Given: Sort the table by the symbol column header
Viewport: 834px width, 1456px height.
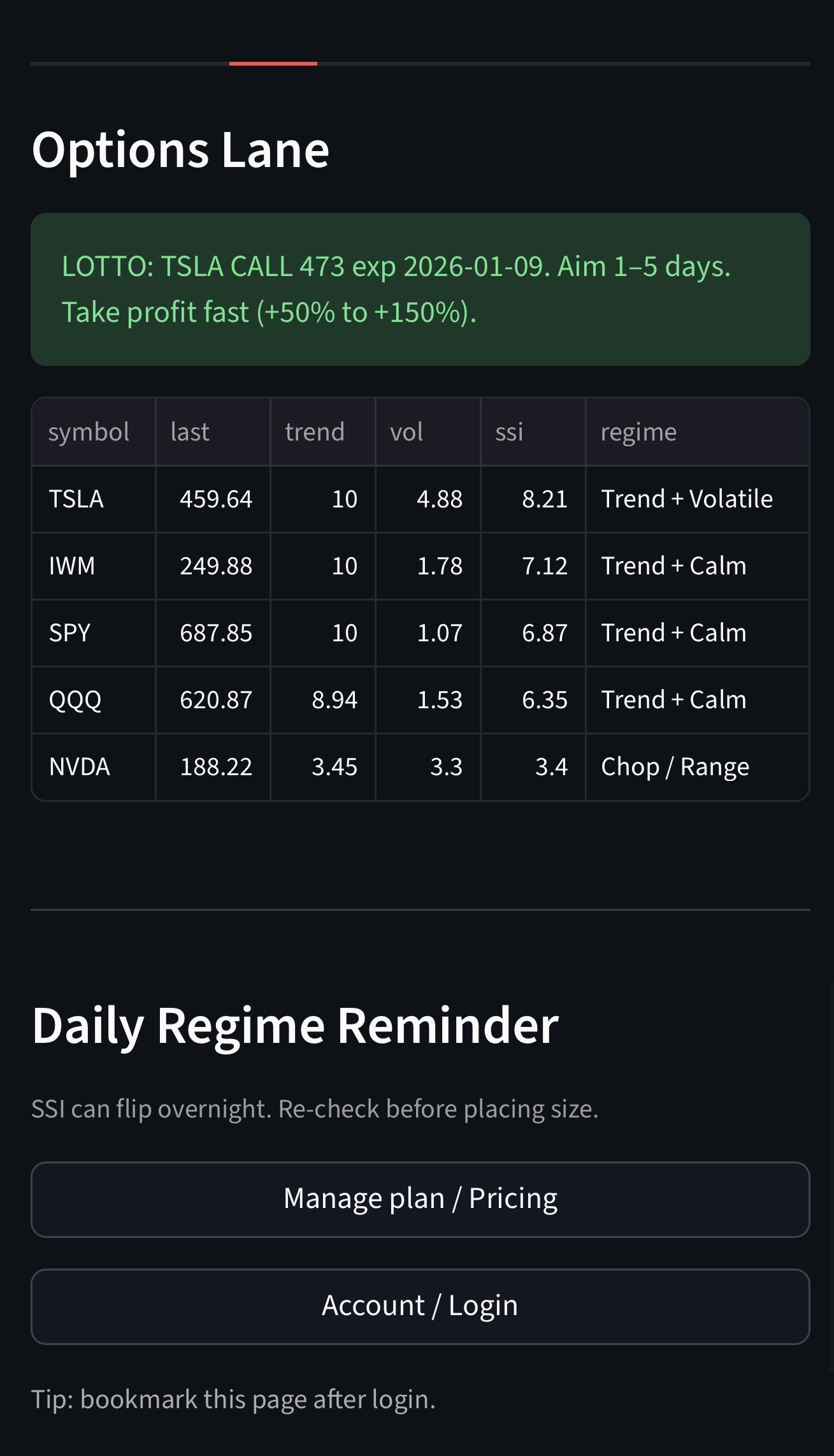Looking at the screenshot, I should pyautogui.click(x=90, y=432).
